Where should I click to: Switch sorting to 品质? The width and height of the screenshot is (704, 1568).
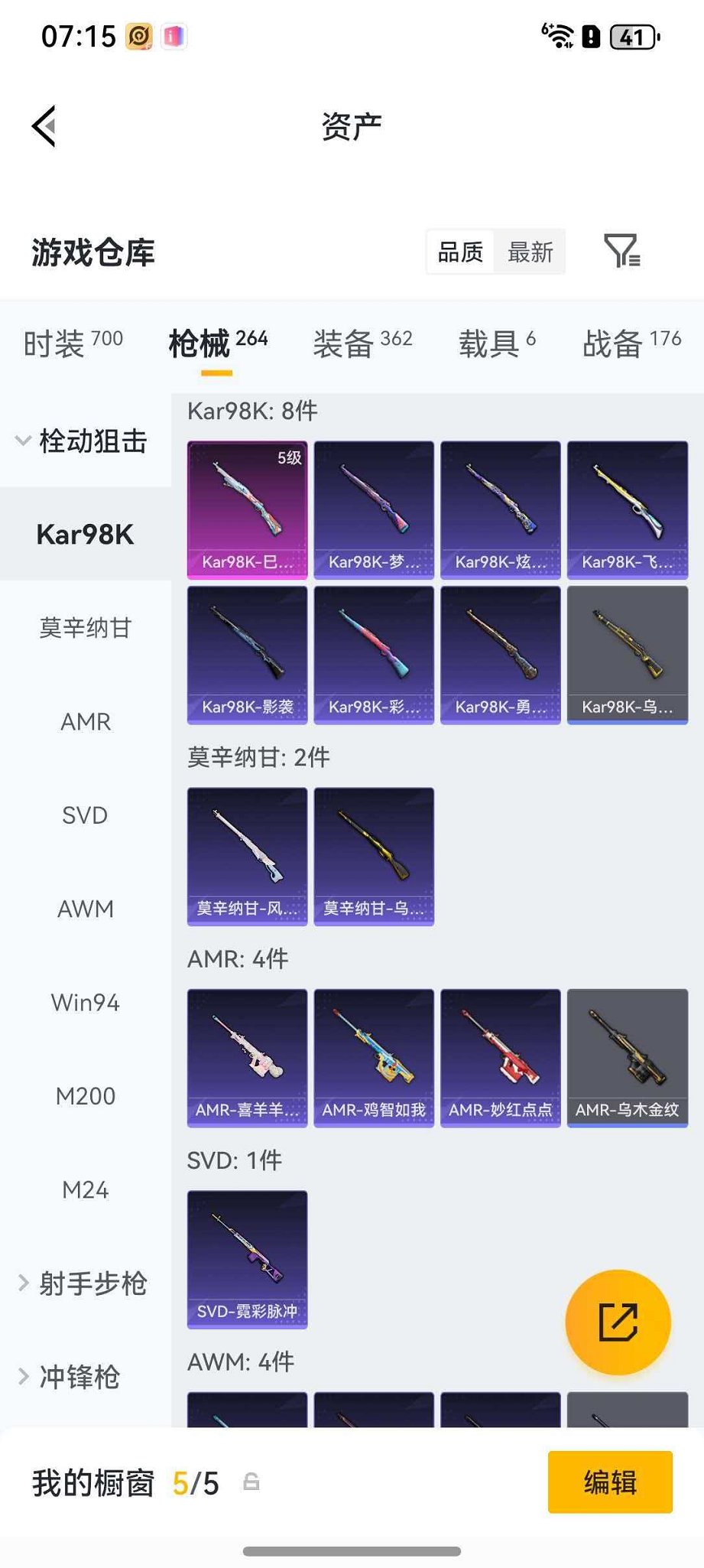coord(459,252)
